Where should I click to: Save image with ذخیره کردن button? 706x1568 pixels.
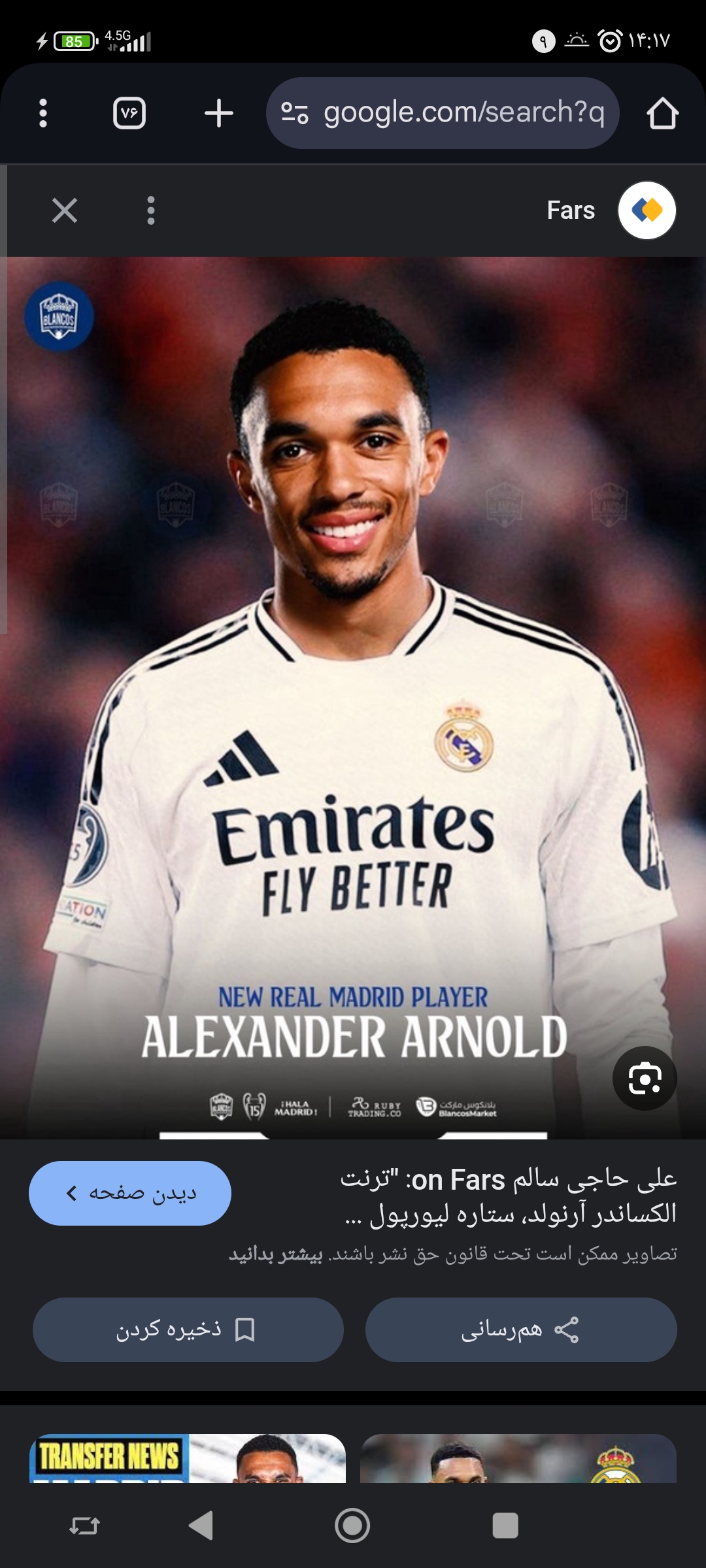(x=188, y=1330)
